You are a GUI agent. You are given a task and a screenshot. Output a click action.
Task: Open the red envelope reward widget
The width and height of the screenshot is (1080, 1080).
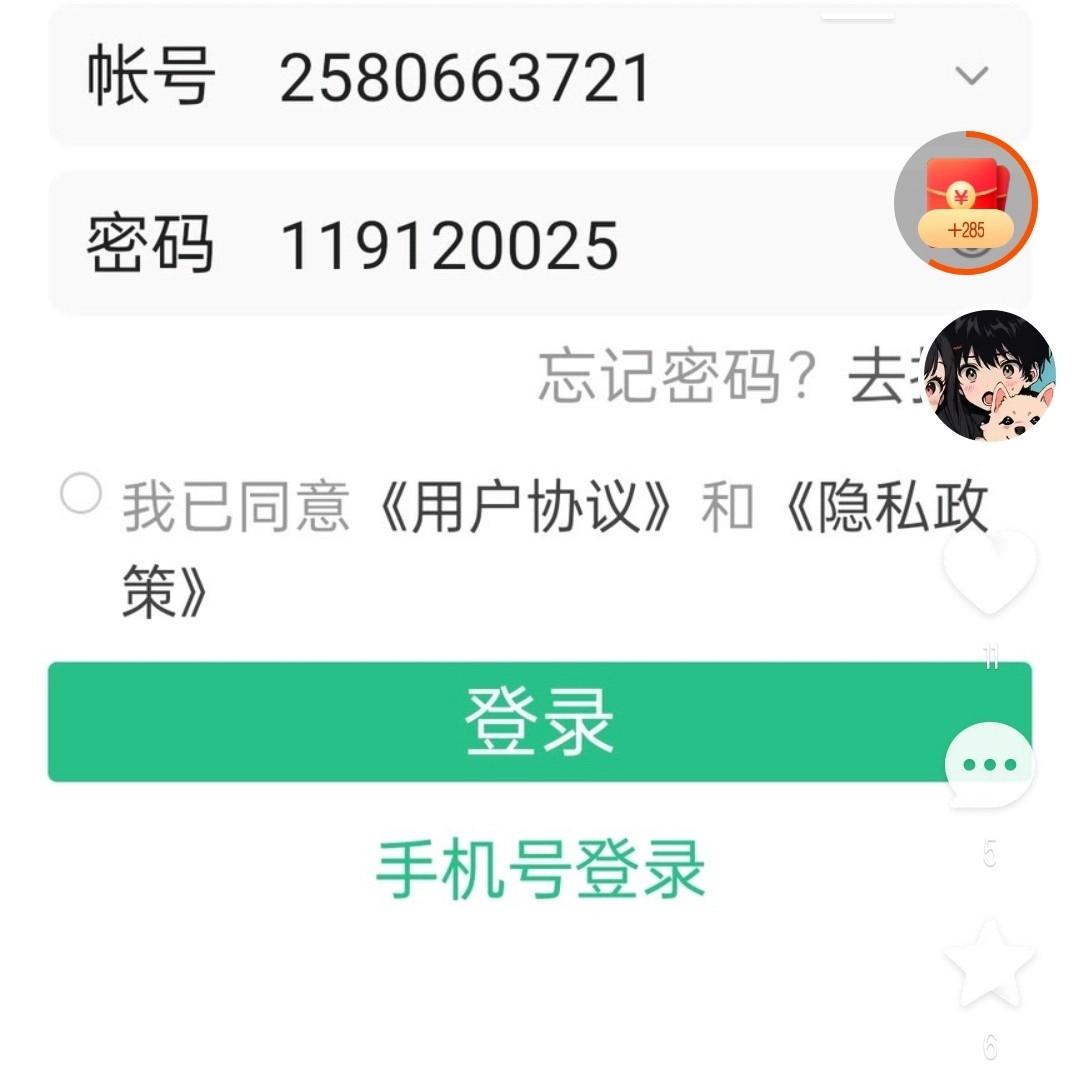[965, 203]
